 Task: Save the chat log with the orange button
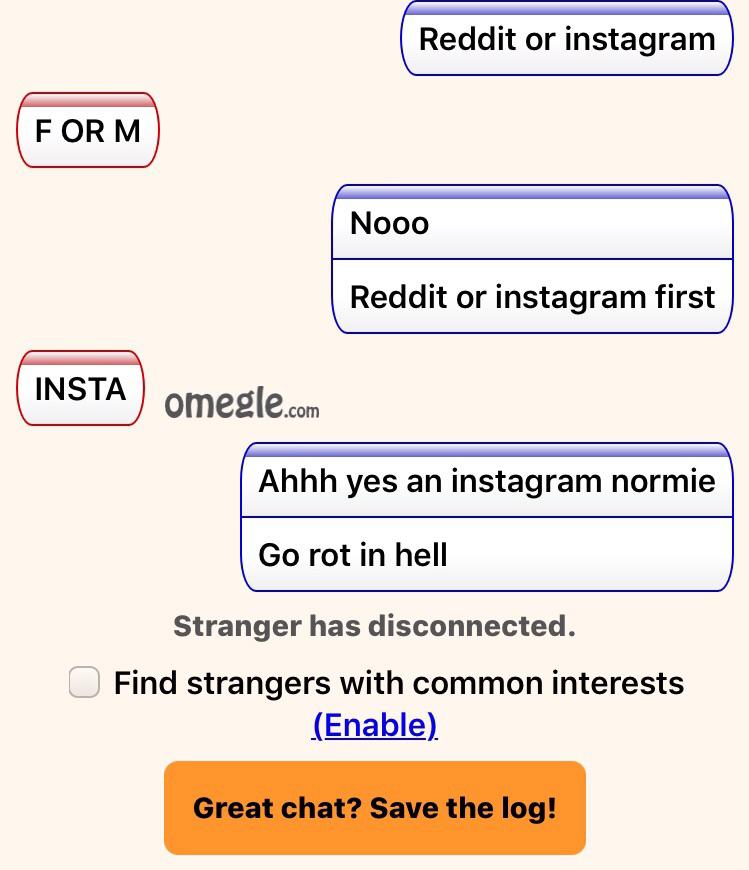[375, 807]
